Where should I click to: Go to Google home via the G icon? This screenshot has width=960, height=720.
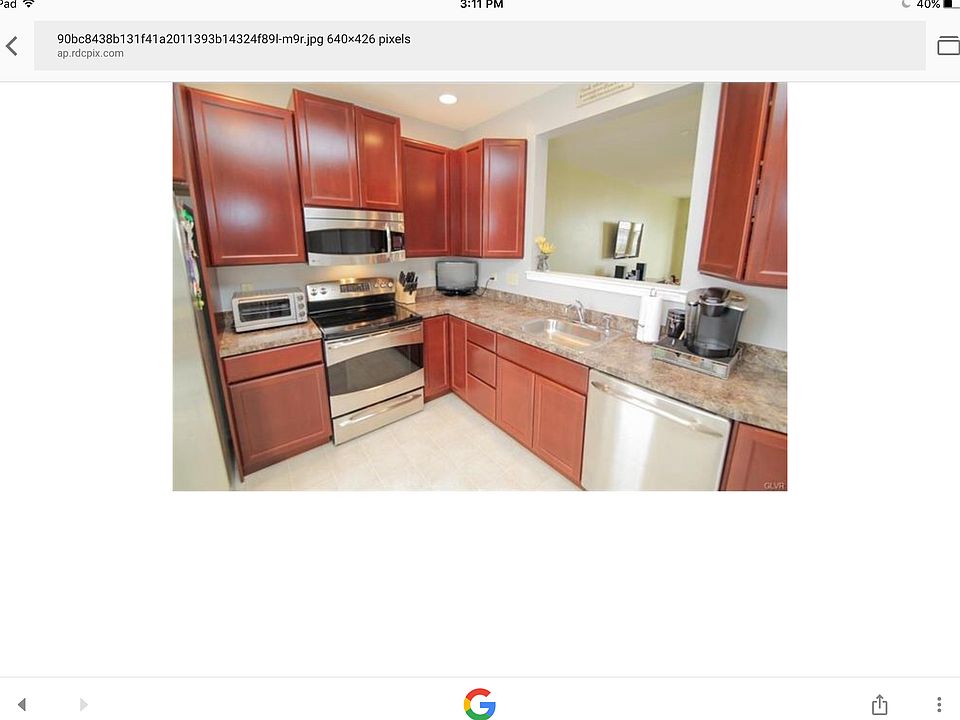[480, 704]
